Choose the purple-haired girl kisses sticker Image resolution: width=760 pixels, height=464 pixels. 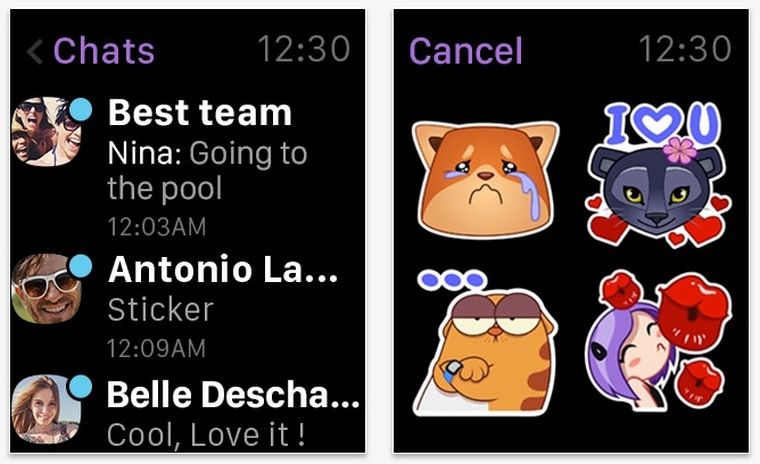tap(658, 344)
